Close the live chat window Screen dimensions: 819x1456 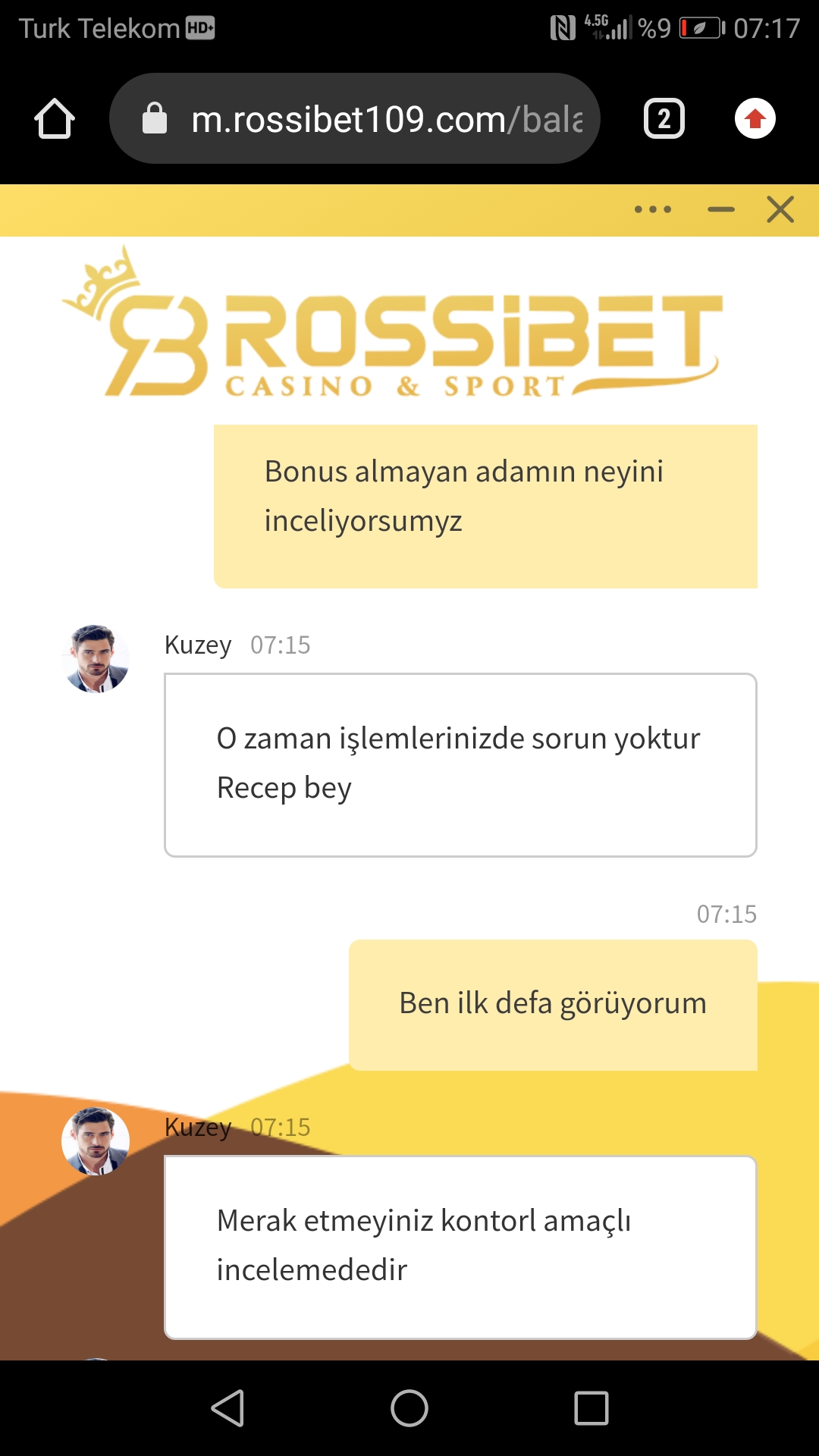780,209
